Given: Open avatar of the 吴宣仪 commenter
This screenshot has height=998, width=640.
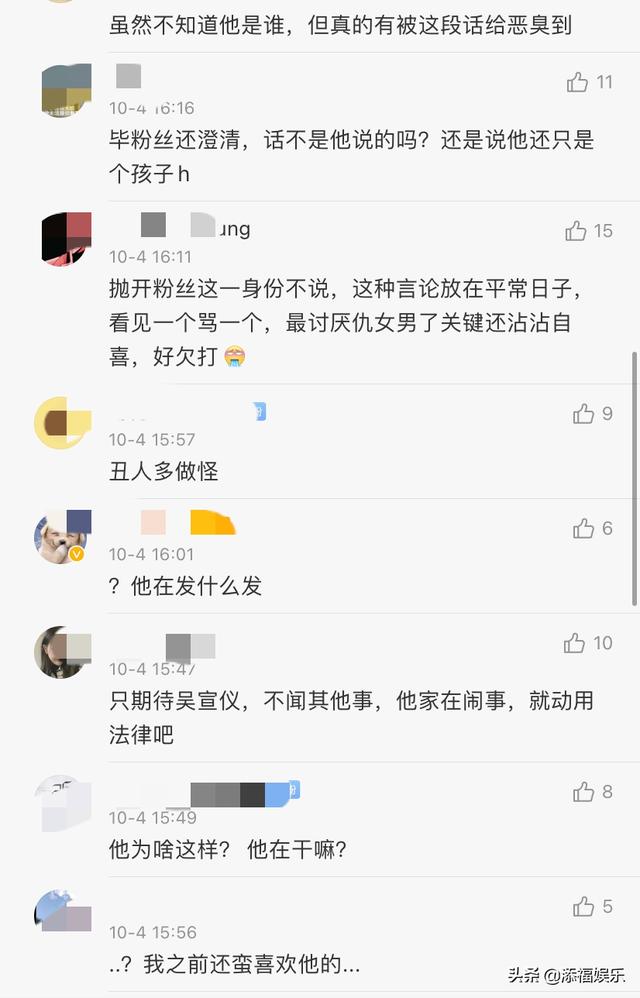Looking at the screenshot, I should tap(63, 653).
